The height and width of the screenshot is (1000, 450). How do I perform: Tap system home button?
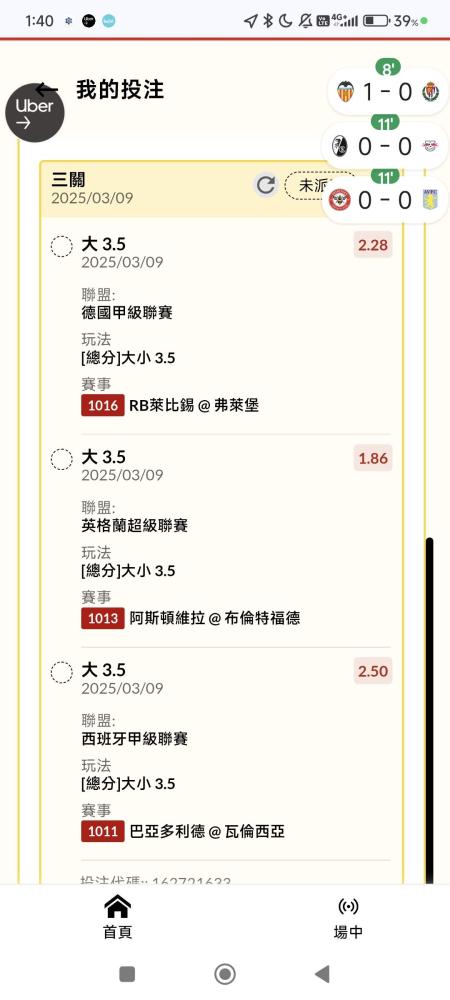click(225, 974)
